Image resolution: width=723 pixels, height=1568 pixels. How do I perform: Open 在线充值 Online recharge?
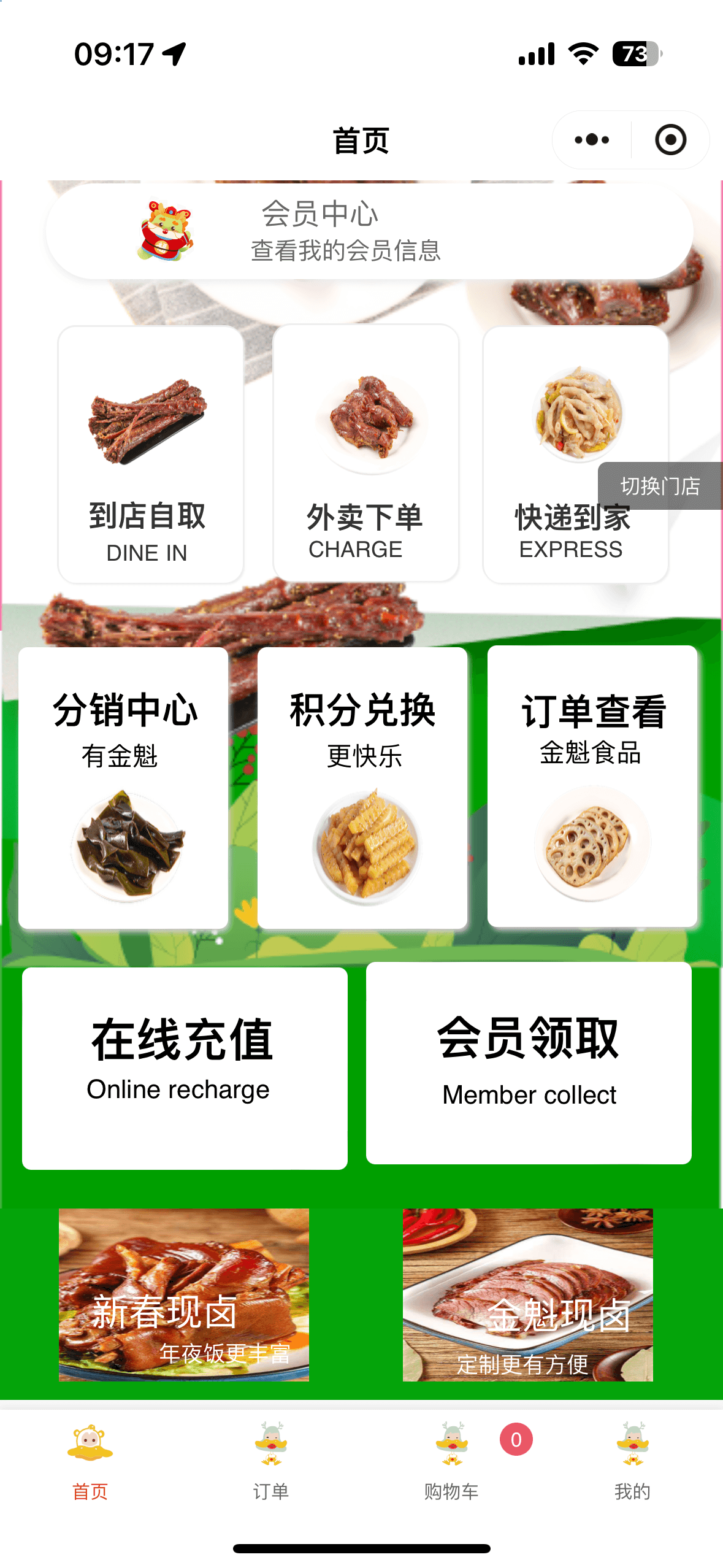[x=185, y=1068]
